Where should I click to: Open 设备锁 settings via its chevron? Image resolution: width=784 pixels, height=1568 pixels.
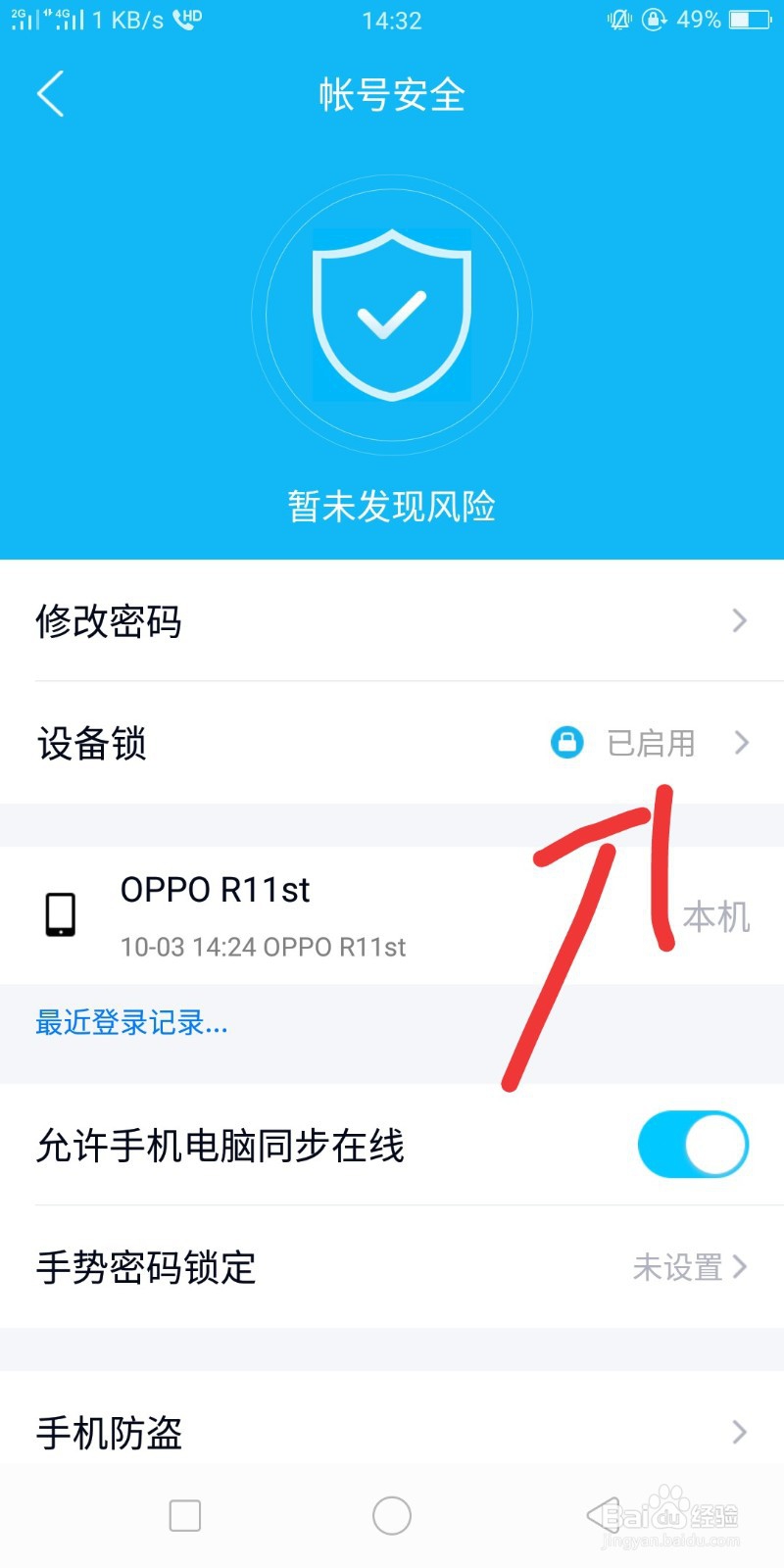[741, 743]
